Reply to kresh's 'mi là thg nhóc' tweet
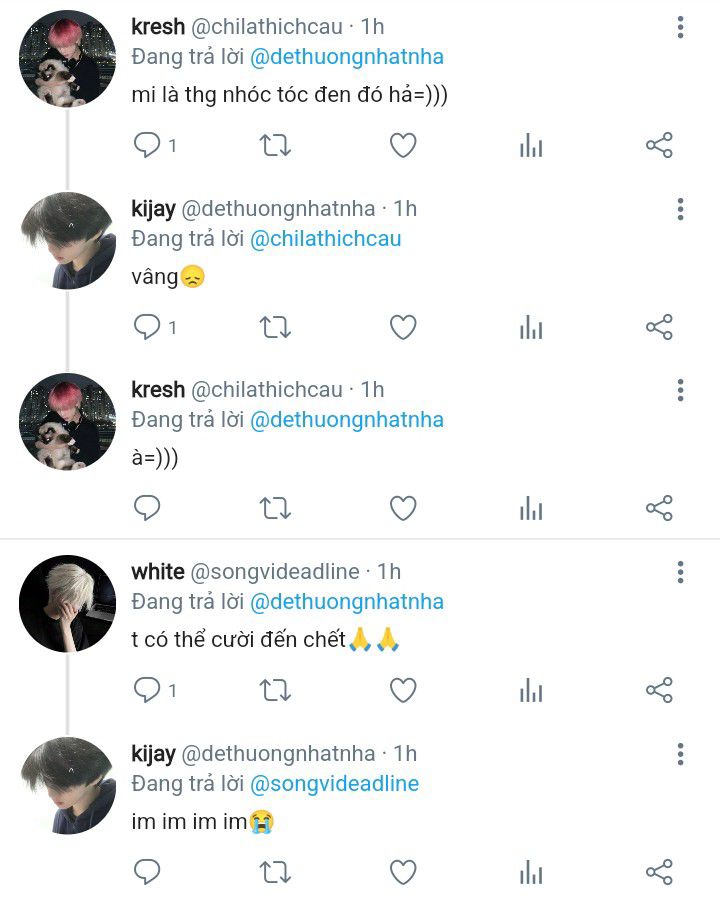This screenshot has width=720, height=902. pos(147,146)
